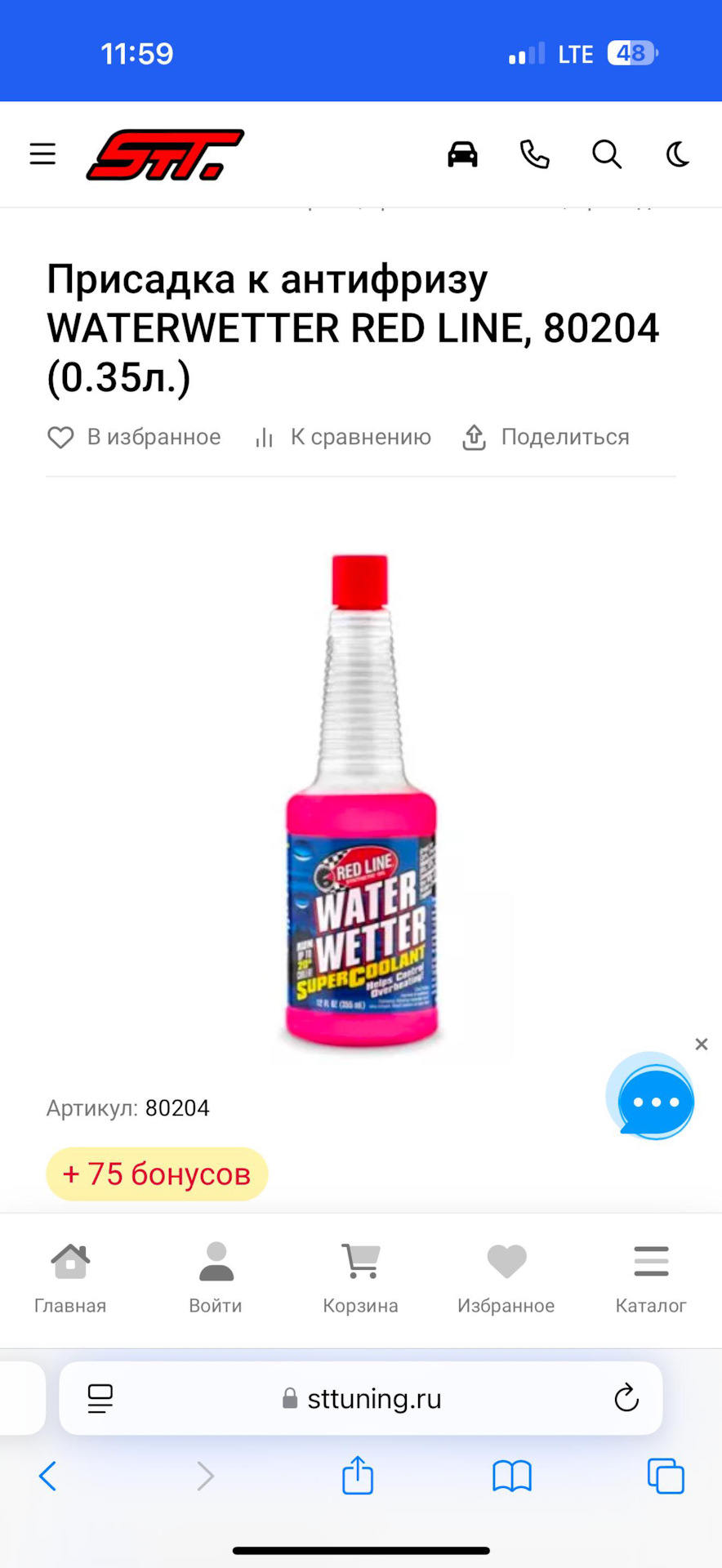Dismiss the chat widget
The image size is (722, 1568).
tap(701, 1045)
